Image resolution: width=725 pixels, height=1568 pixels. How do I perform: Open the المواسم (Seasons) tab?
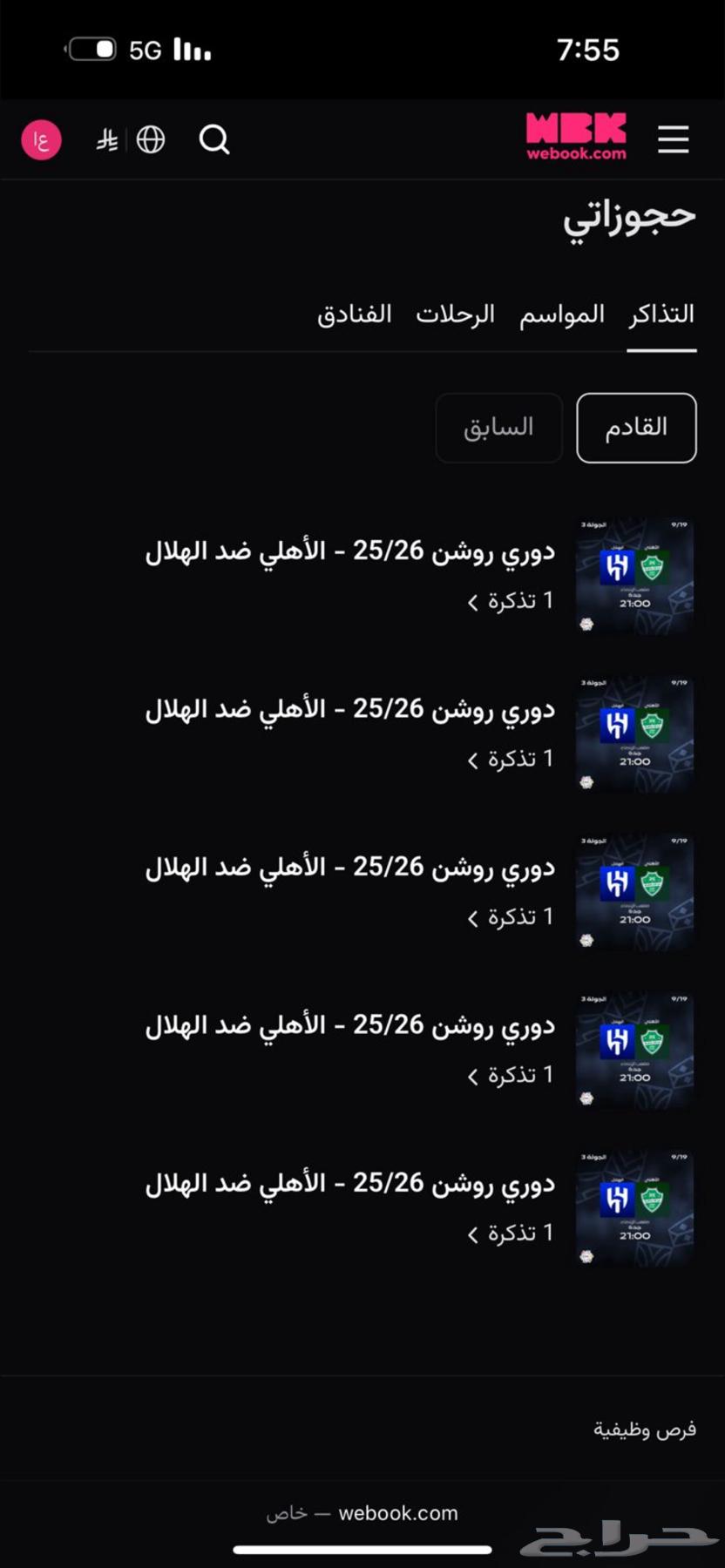560,314
